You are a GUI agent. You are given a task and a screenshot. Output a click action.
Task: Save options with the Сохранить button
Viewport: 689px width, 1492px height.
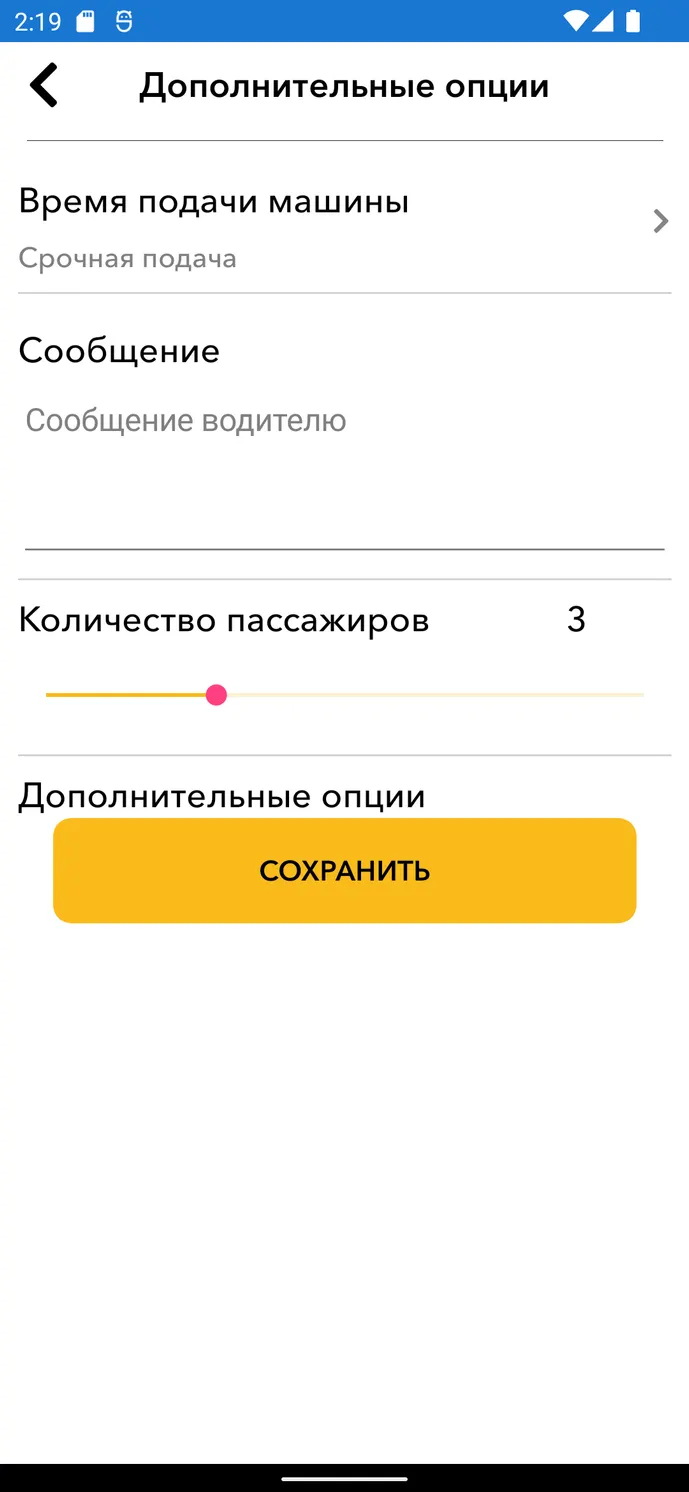pyautogui.click(x=344, y=870)
